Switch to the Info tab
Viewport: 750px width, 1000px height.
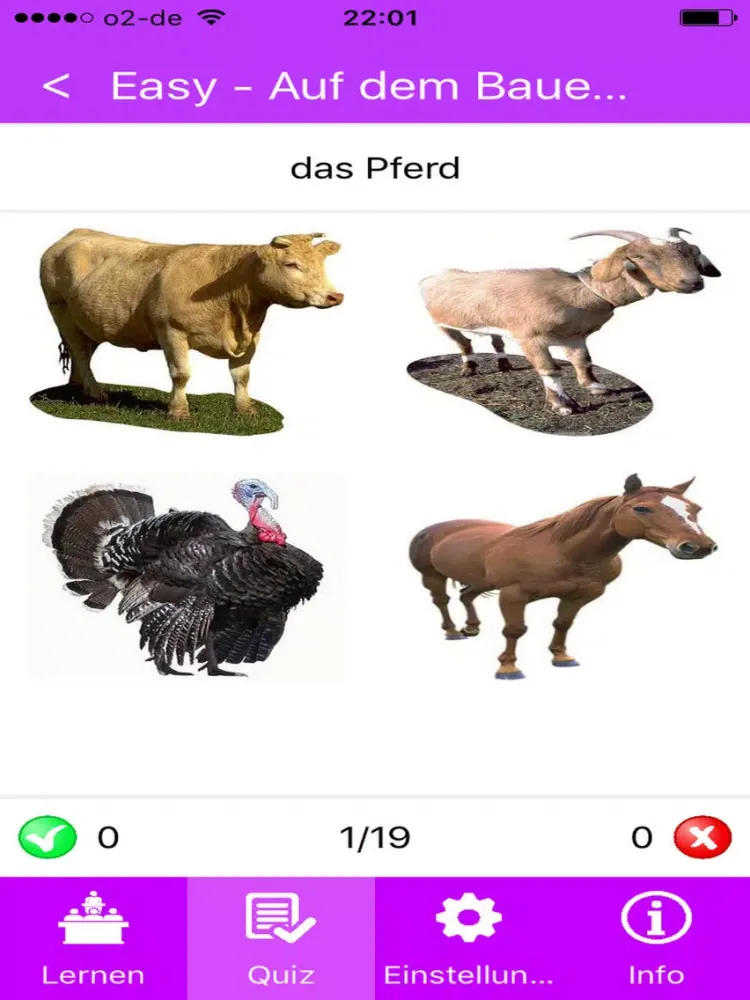[656, 938]
